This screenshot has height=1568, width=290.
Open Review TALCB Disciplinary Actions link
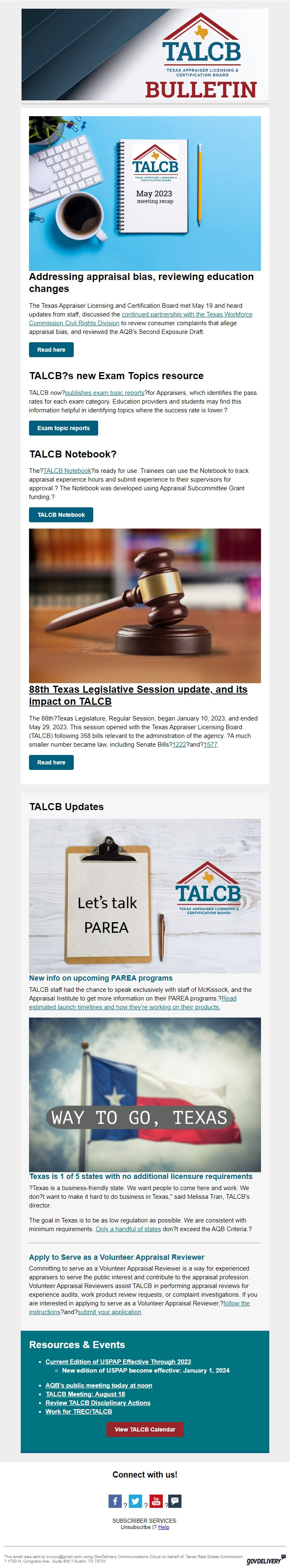point(98,1402)
